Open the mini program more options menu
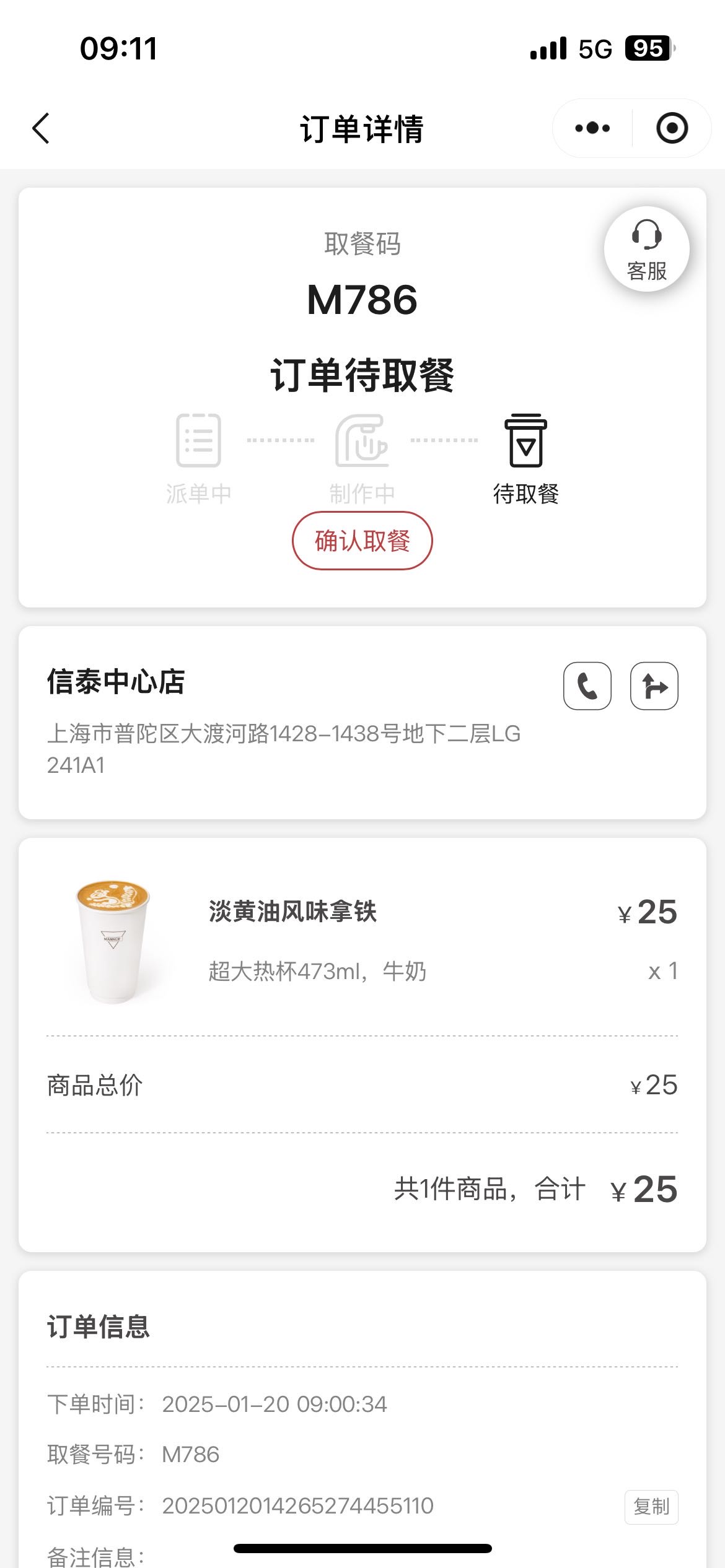Screen dimensions: 725x1568 pos(592,128)
